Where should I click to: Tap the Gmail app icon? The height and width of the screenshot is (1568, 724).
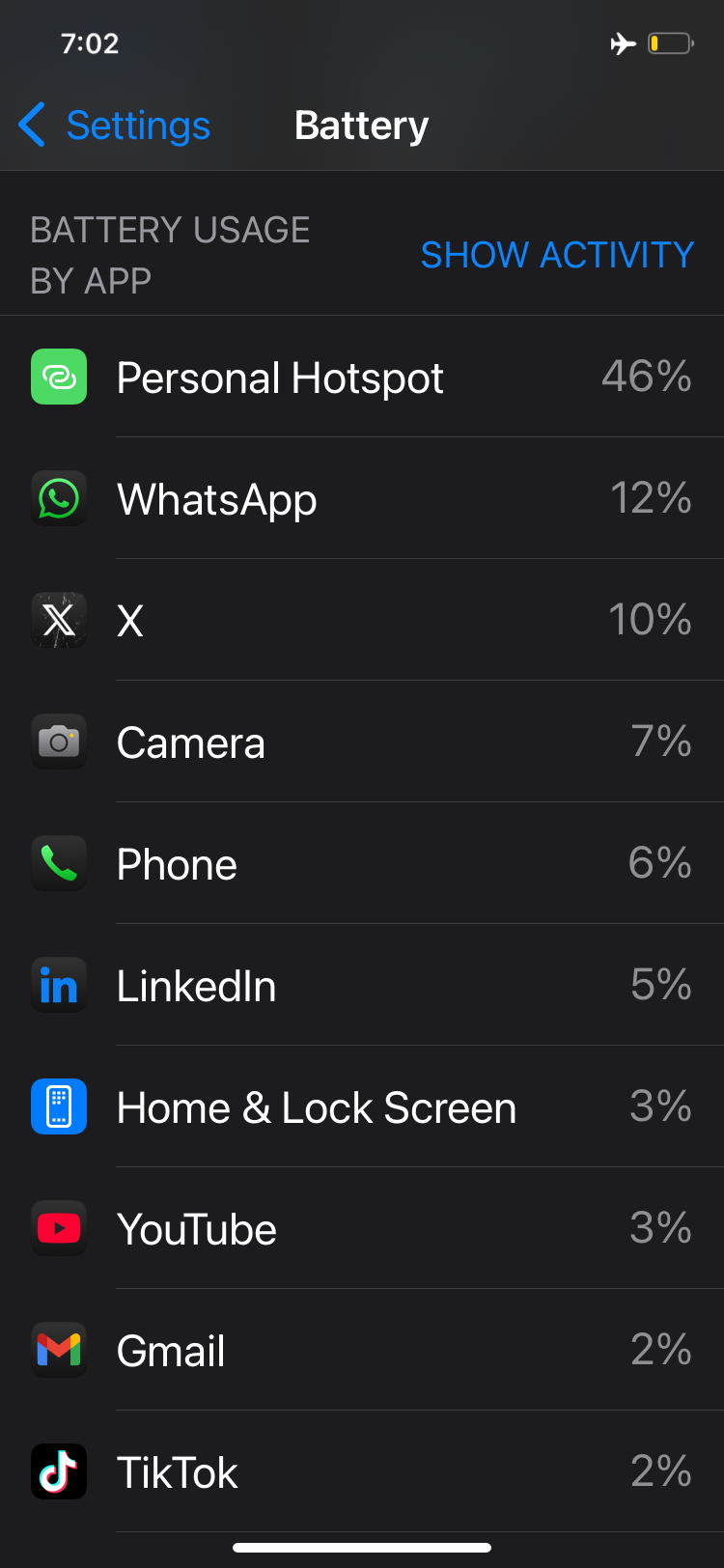pos(59,1350)
